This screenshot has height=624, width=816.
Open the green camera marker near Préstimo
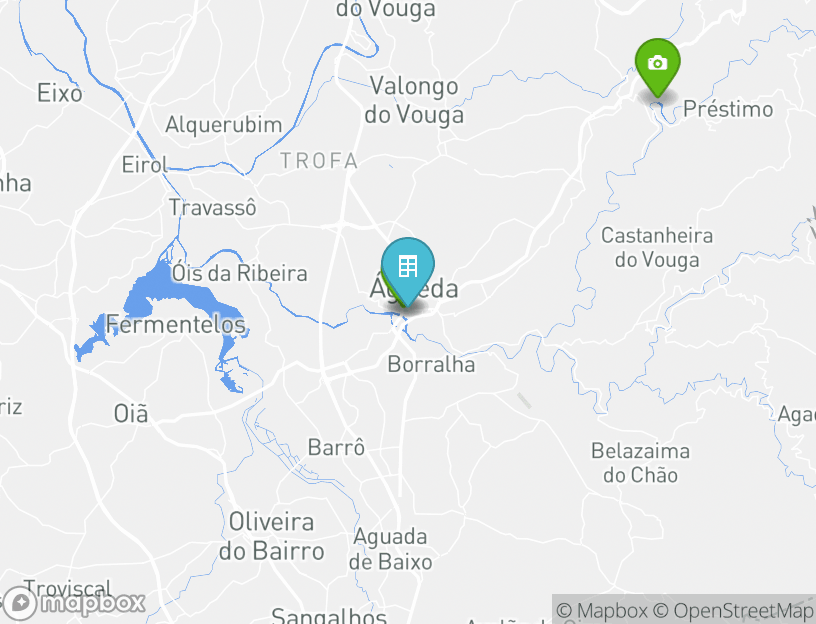[x=657, y=64]
